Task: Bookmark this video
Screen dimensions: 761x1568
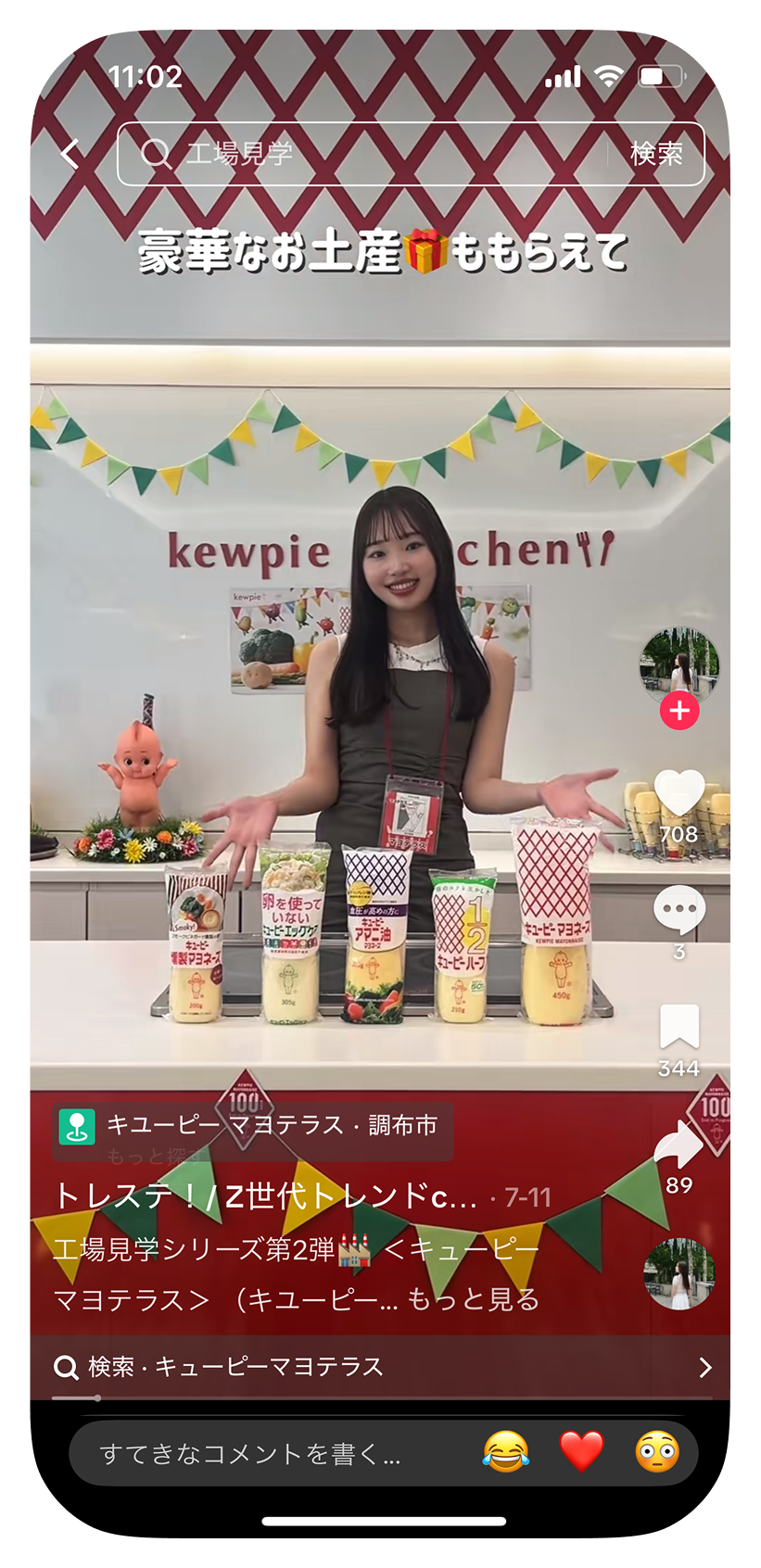Action: click(x=679, y=1027)
